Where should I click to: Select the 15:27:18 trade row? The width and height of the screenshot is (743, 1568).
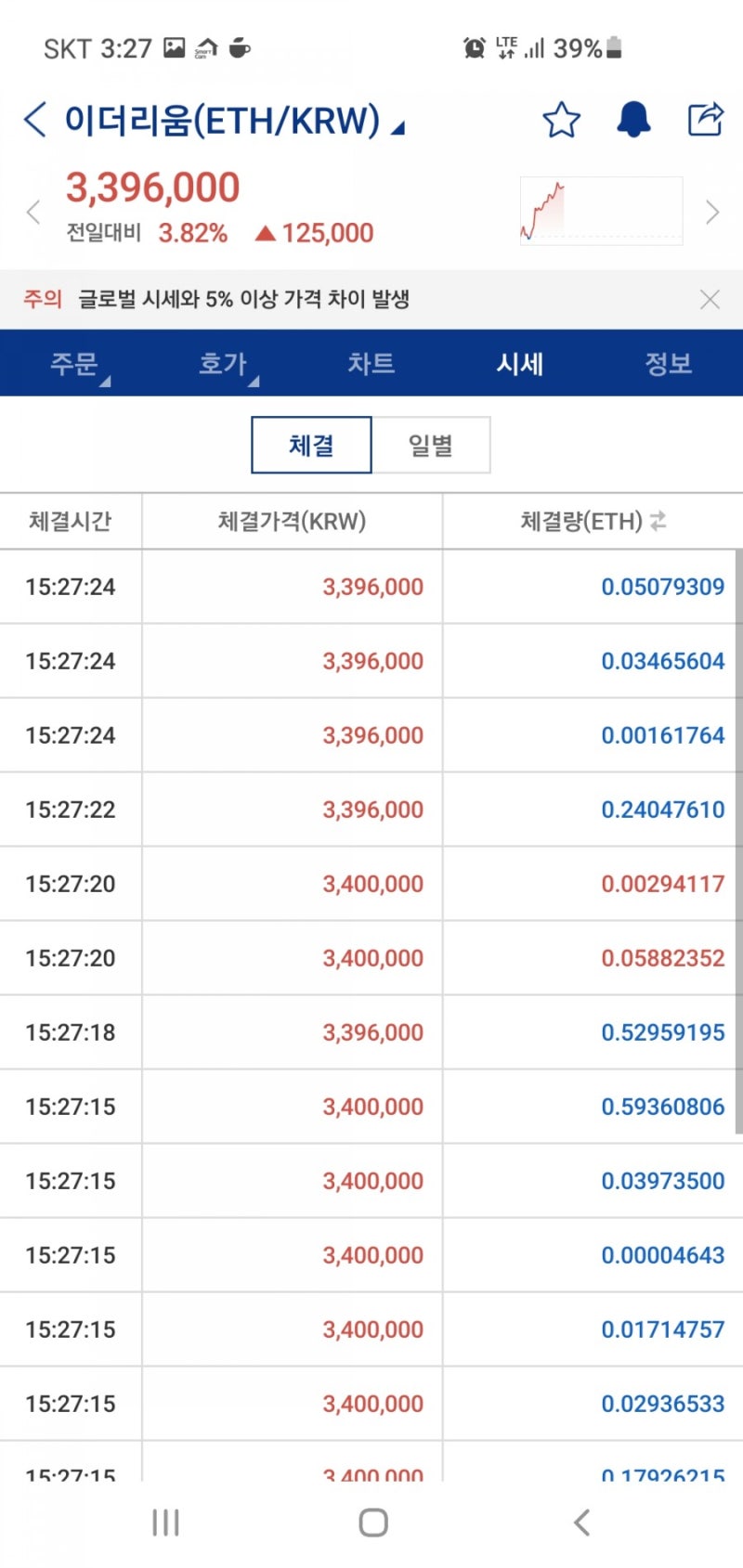click(371, 1031)
